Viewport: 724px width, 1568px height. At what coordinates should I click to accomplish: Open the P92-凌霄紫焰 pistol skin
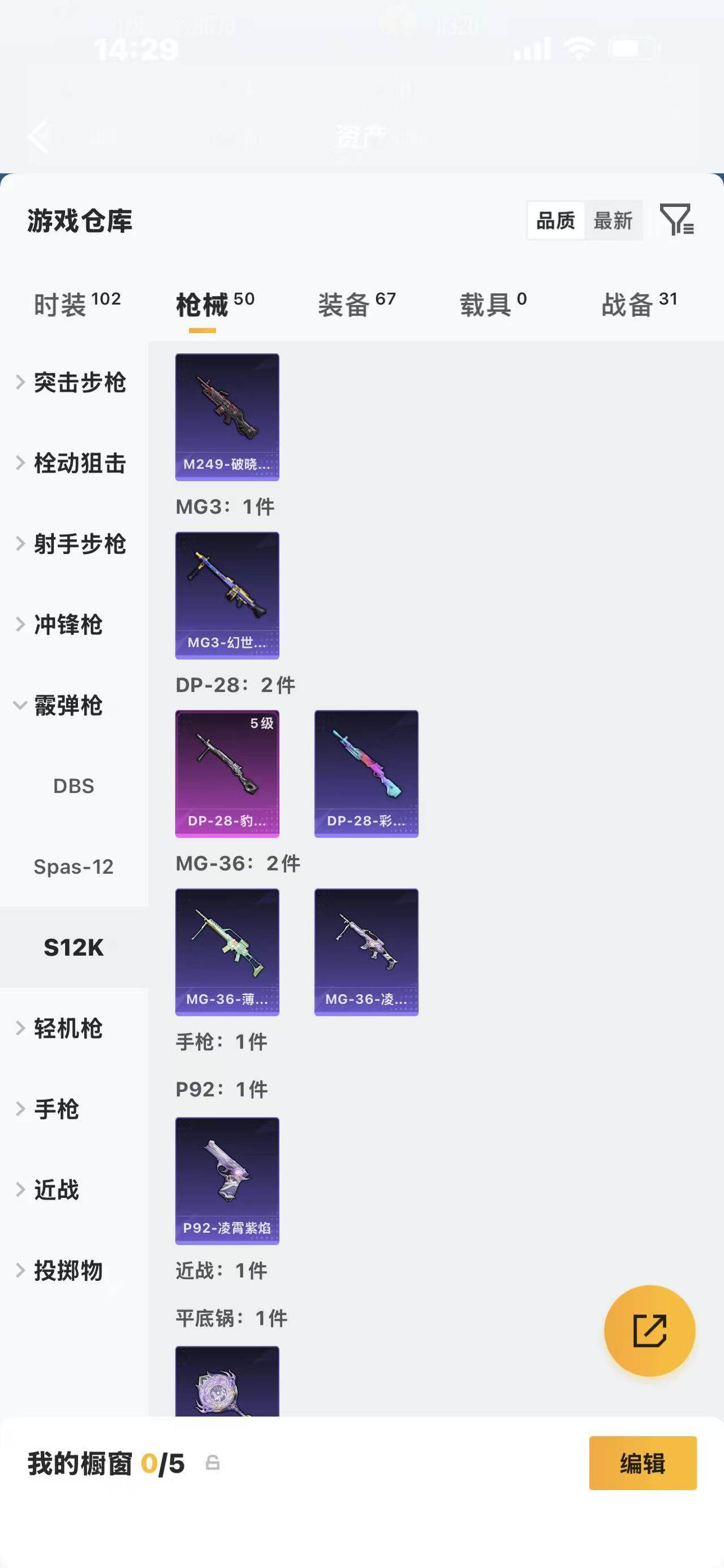pos(227,1180)
